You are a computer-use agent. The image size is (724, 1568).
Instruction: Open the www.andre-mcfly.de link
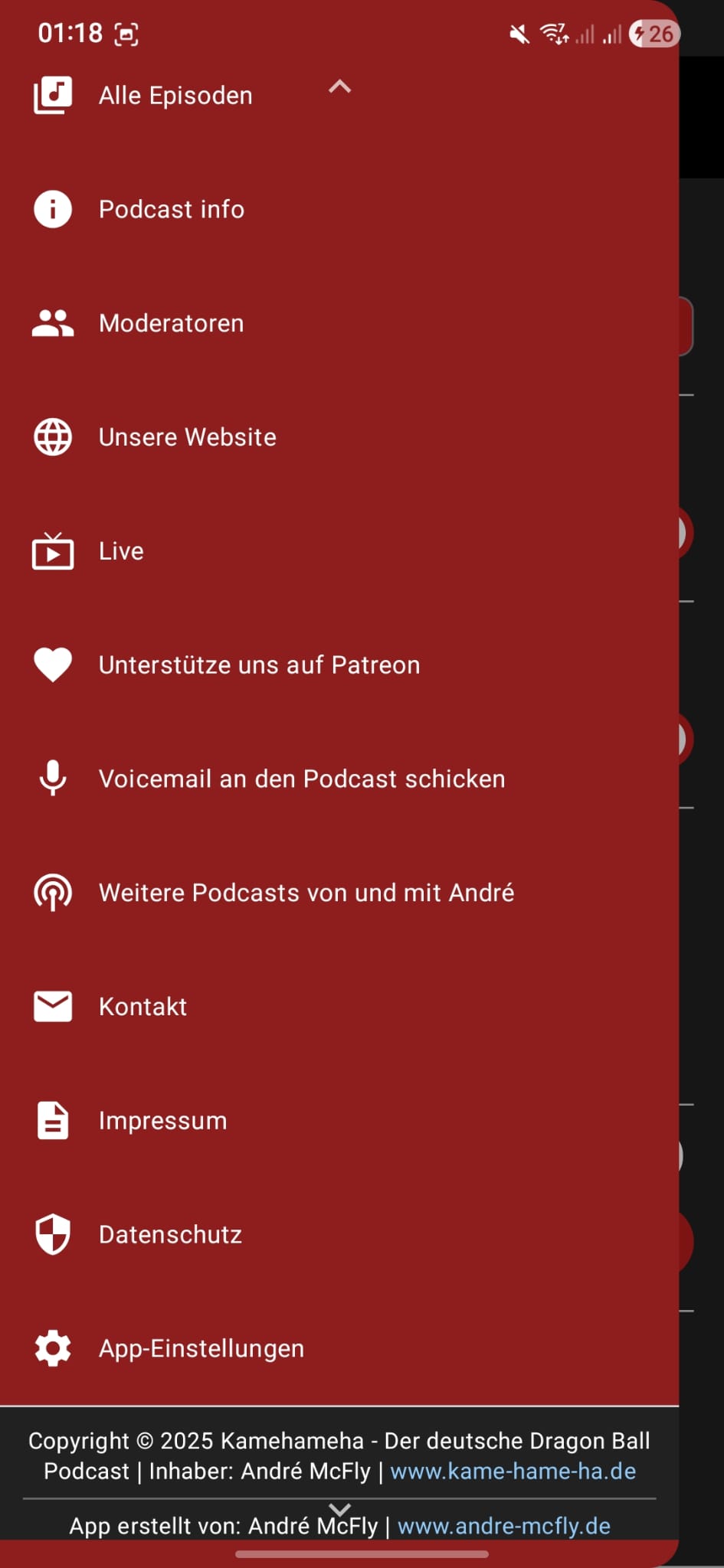(x=503, y=1526)
